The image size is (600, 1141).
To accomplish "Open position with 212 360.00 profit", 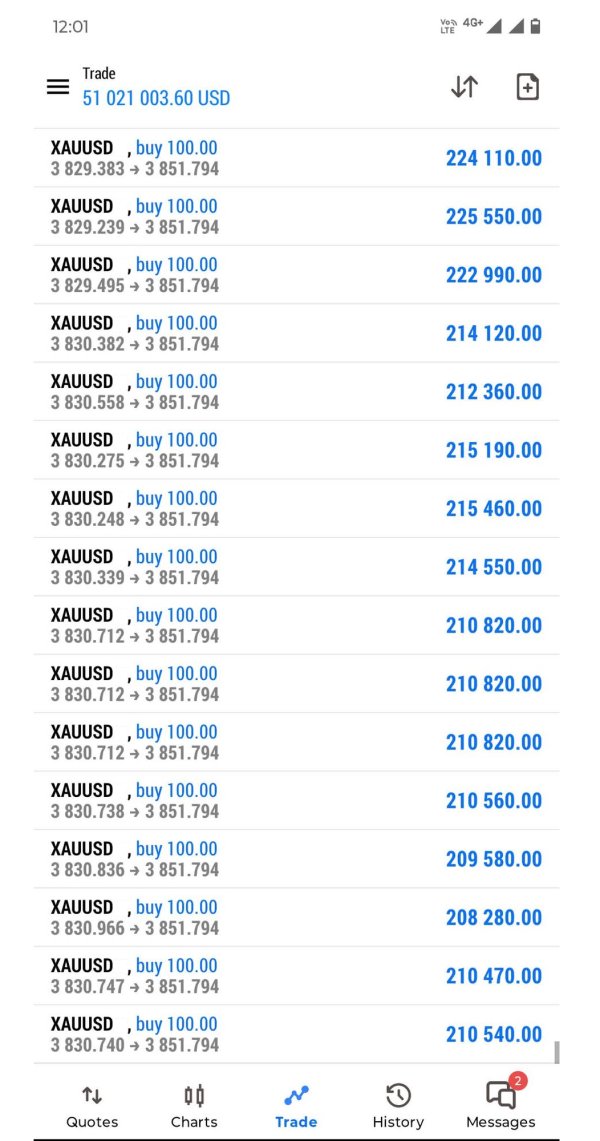I will coord(296,391).
